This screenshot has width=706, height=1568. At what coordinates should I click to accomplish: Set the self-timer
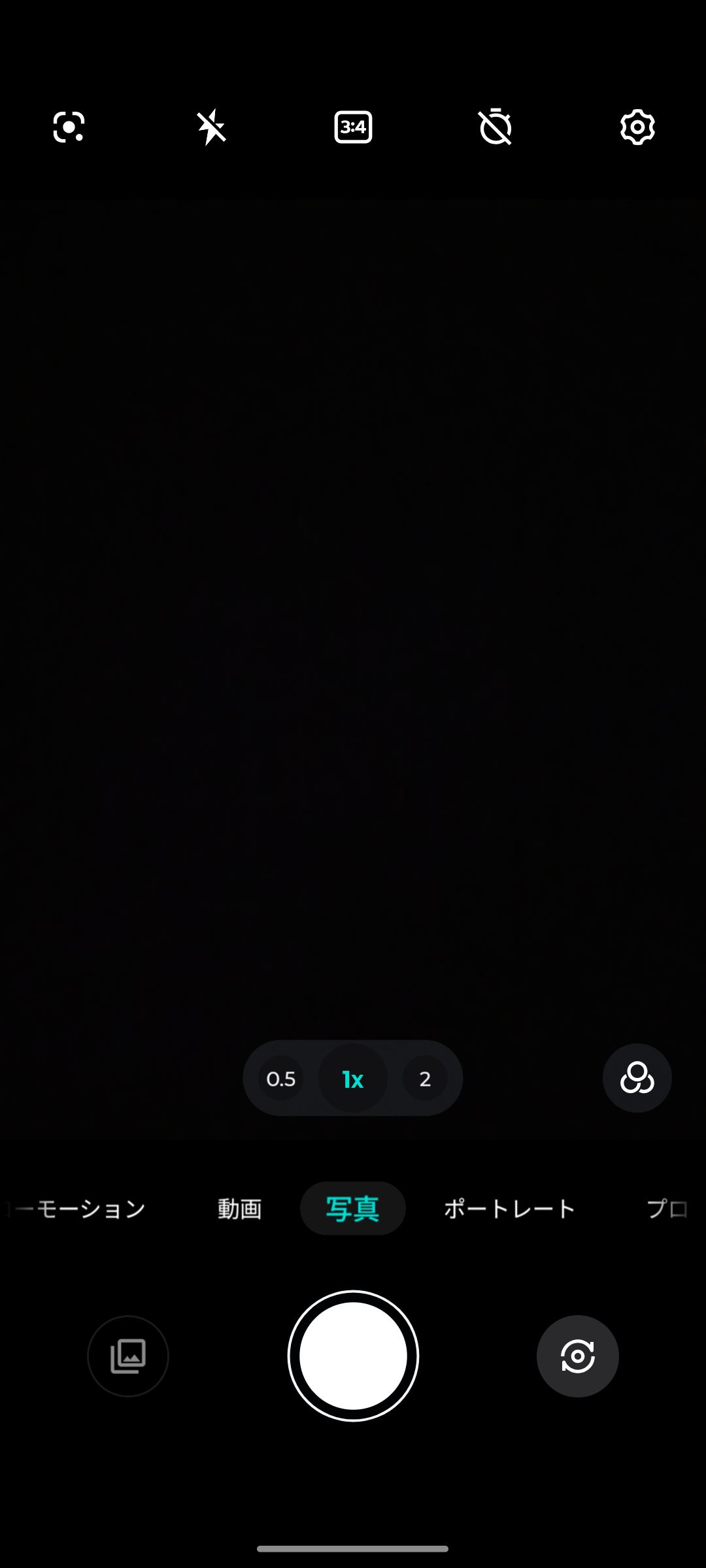tap(496, 127)
